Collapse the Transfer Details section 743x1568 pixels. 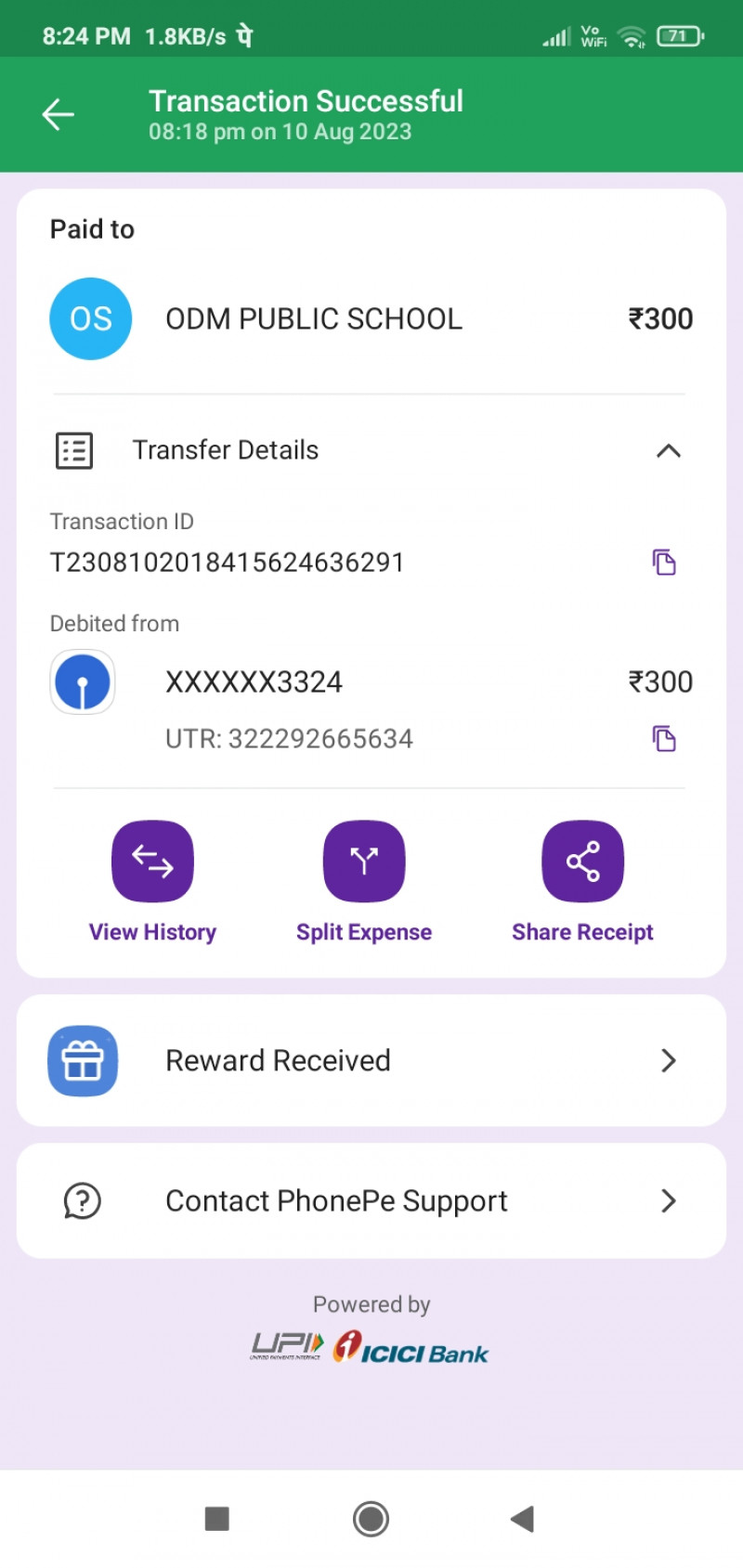pyautogui.click(x=668, y=451)
